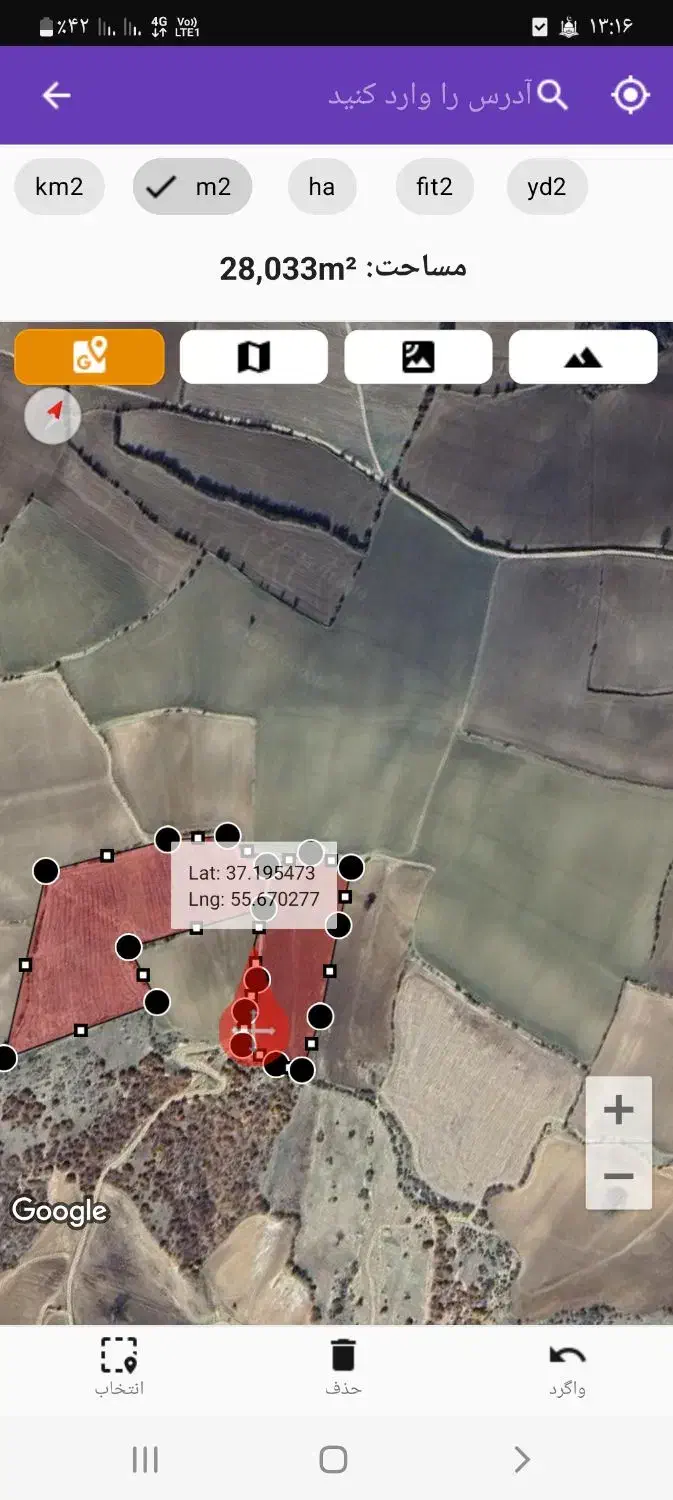Show the terrain map layer
This screenshot has width=673, height=1500.
click(583, 357)
